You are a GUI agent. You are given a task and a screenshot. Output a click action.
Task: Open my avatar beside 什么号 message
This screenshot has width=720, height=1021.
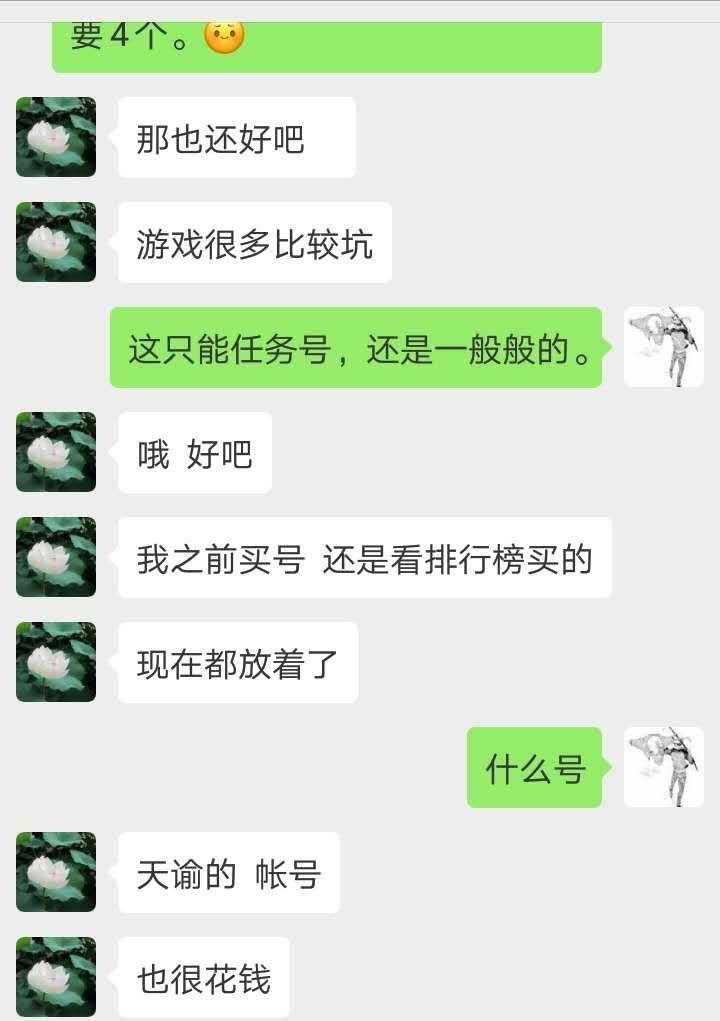(663, 767)
